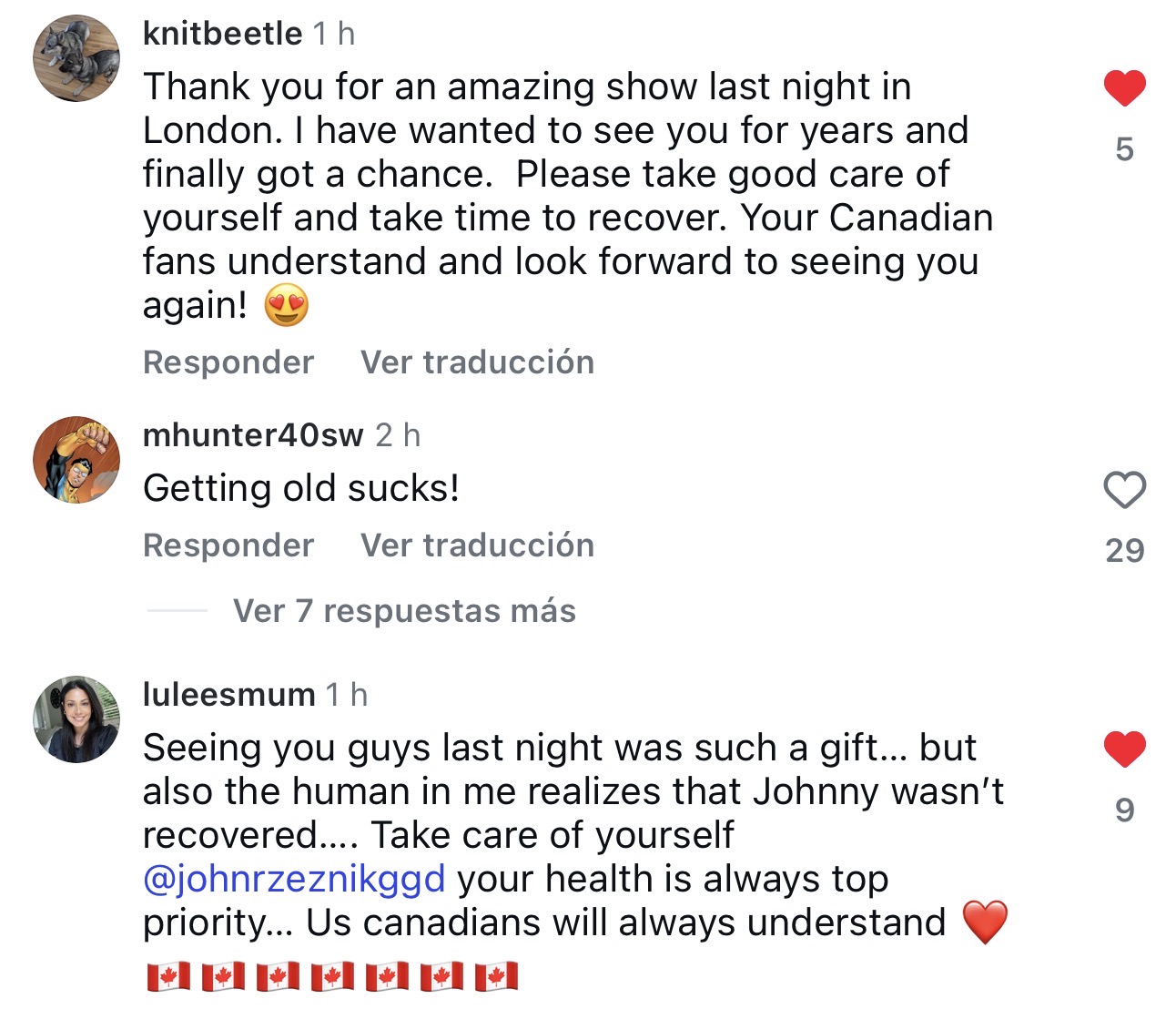
Task: Visit profile via knitbeetle username
Action: pos(222,34)
